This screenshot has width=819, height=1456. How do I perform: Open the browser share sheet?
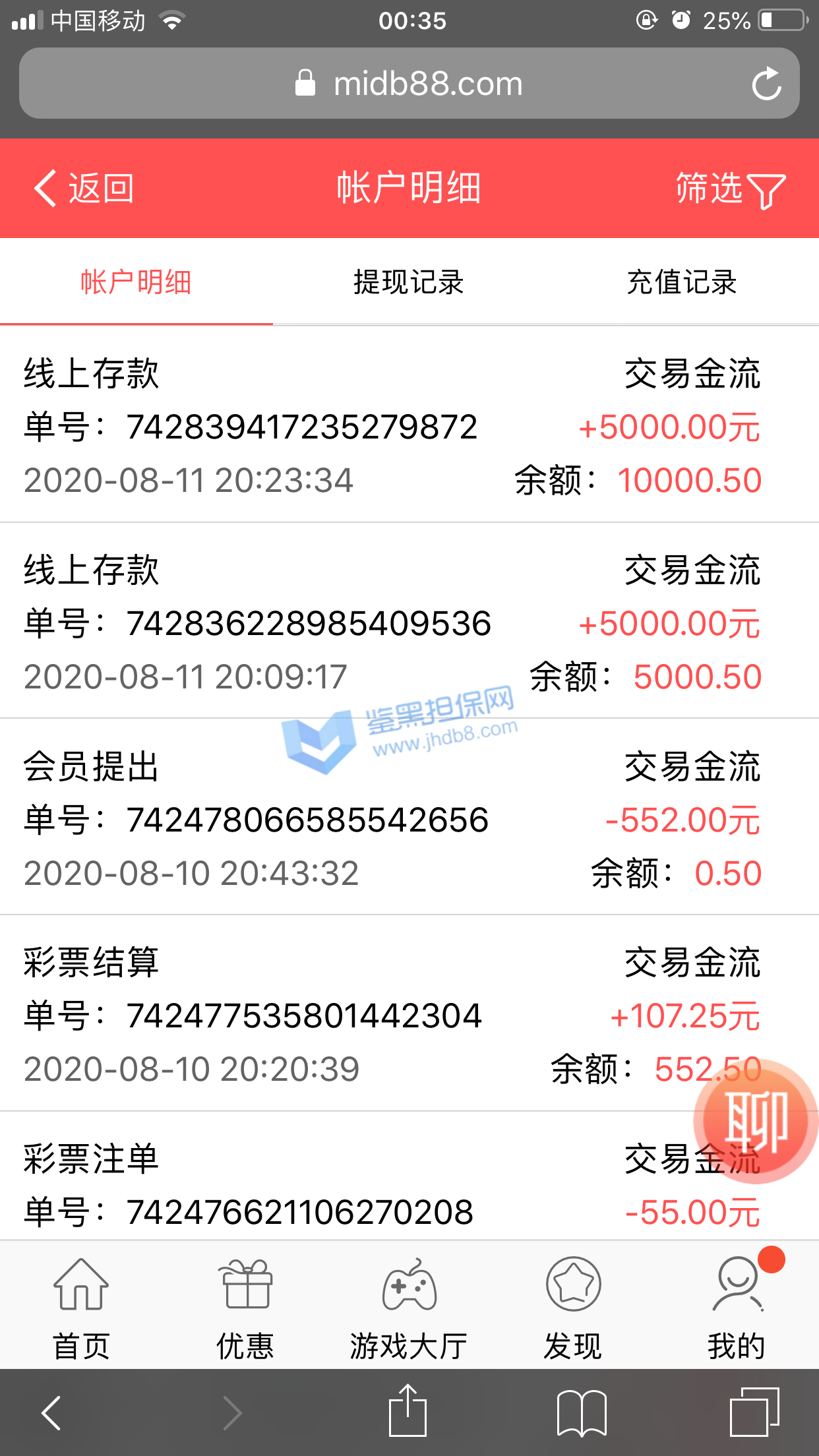click(408, 1412)
